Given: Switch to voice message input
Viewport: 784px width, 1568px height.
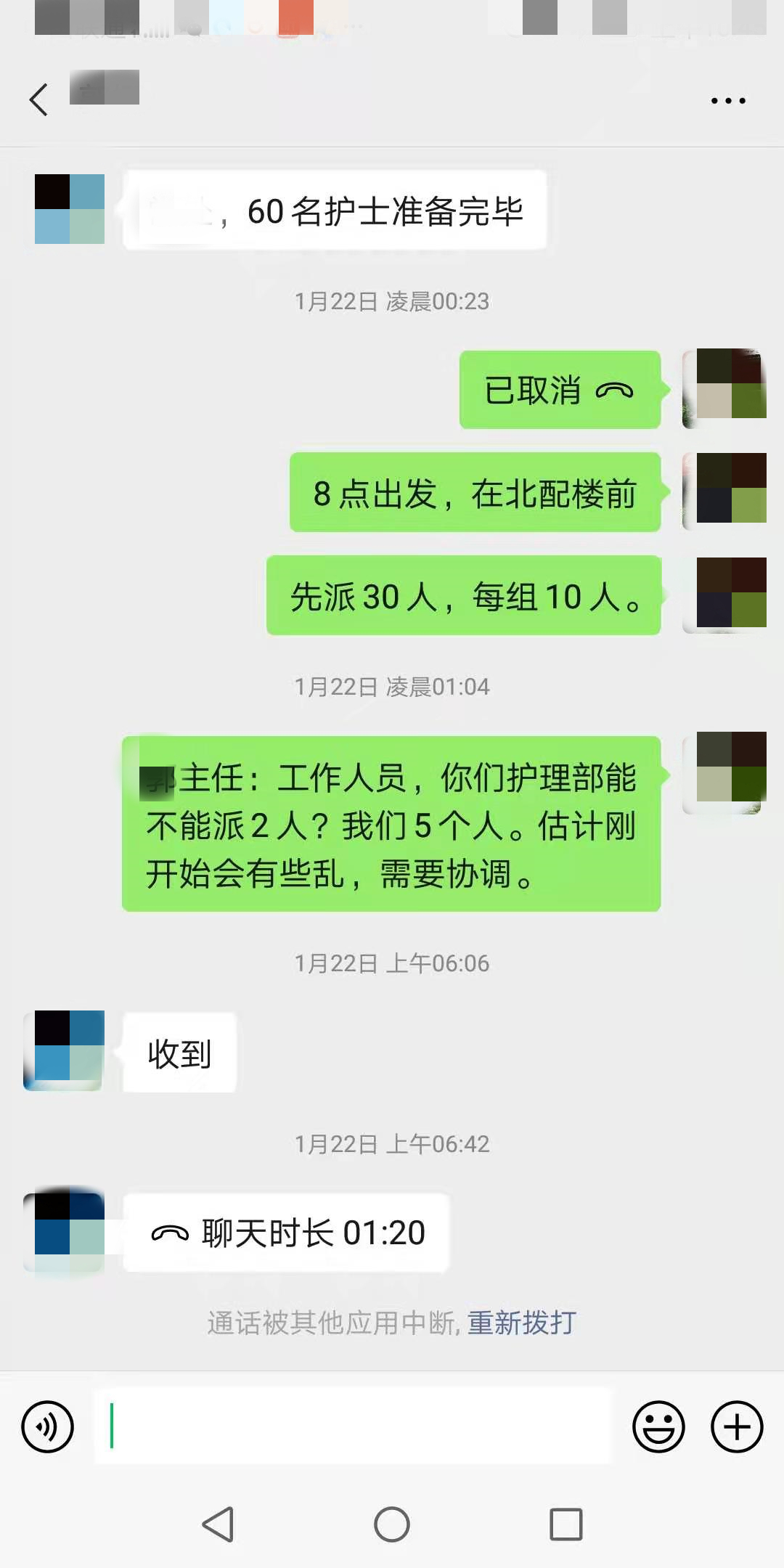Looking at the screenshot, I should 48,1427.
